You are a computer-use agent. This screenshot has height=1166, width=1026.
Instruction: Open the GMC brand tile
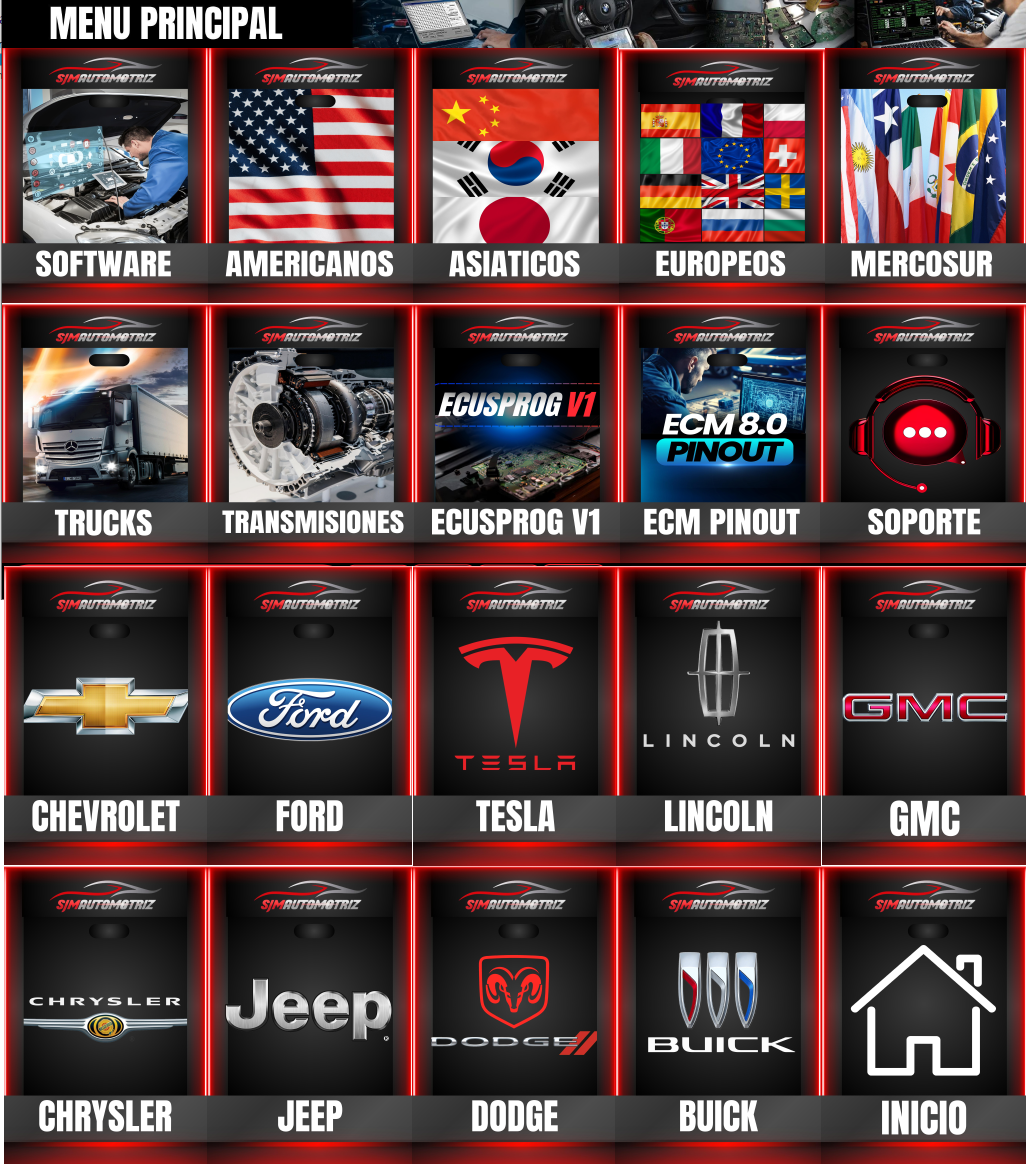click(x=923, y=710)
